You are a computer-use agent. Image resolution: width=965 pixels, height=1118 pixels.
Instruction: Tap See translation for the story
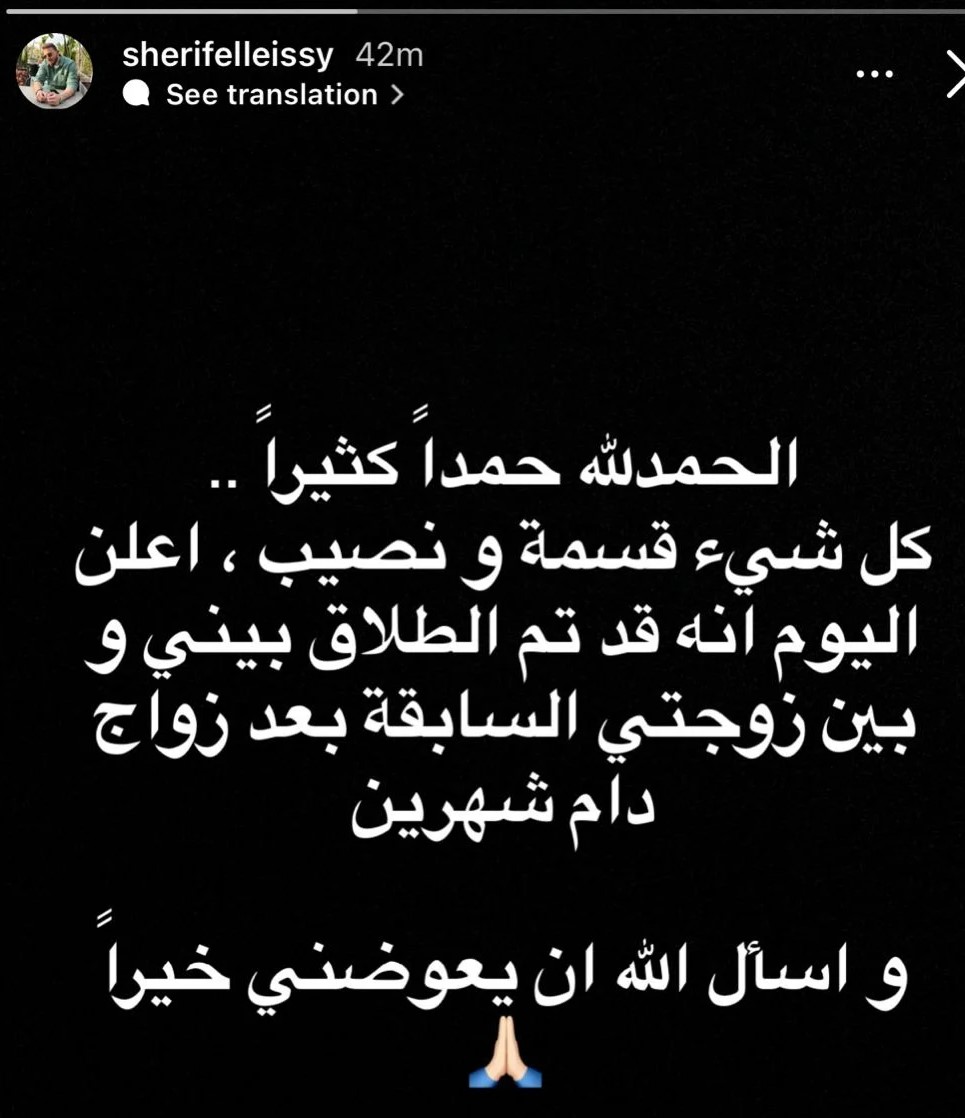coord(270,95)
